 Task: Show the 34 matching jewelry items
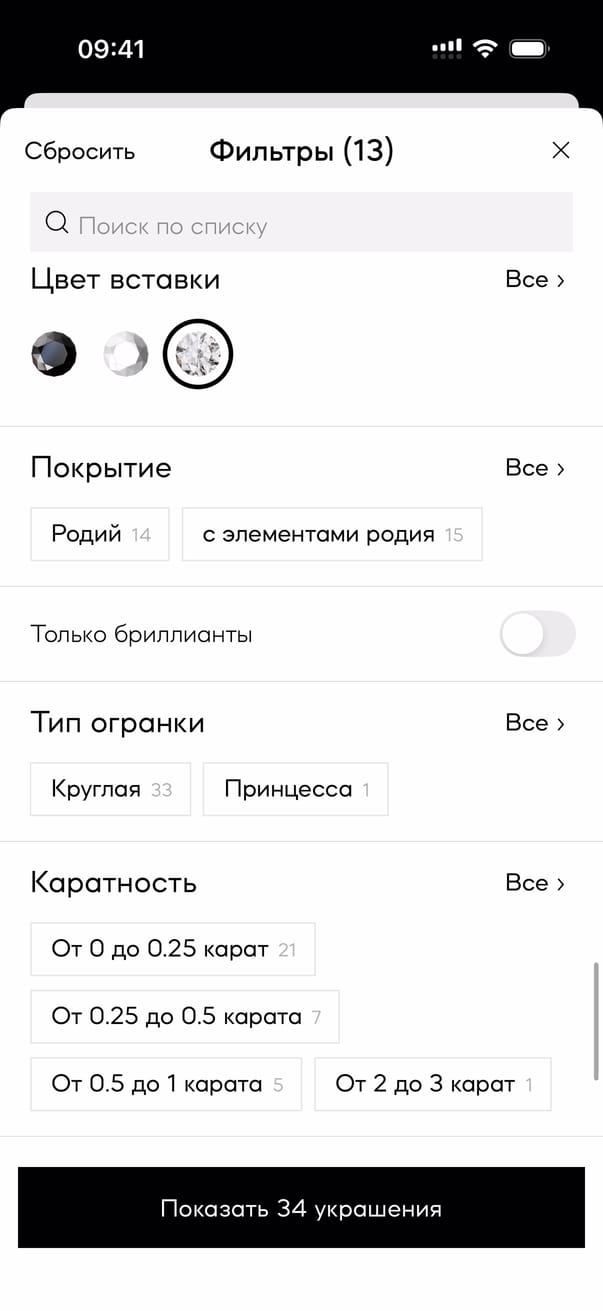pos(301,1208)
